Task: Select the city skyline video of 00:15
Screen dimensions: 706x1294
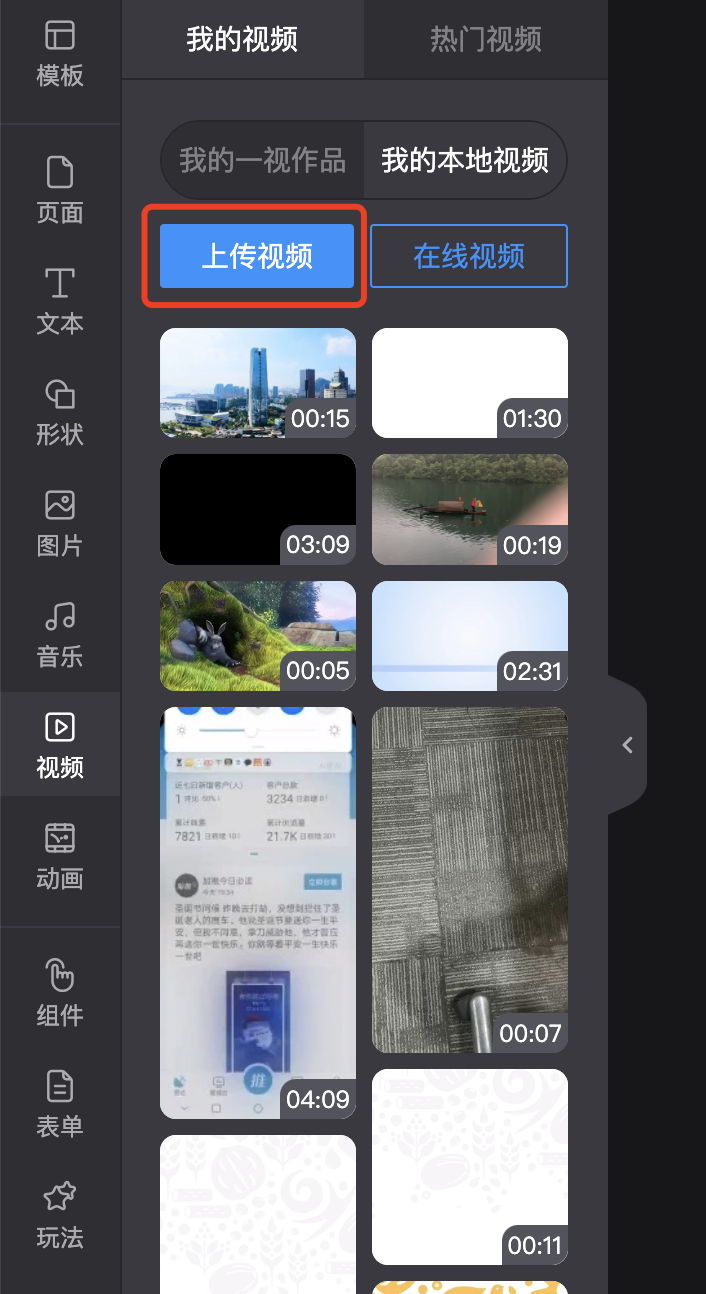Action: (258, 383)
